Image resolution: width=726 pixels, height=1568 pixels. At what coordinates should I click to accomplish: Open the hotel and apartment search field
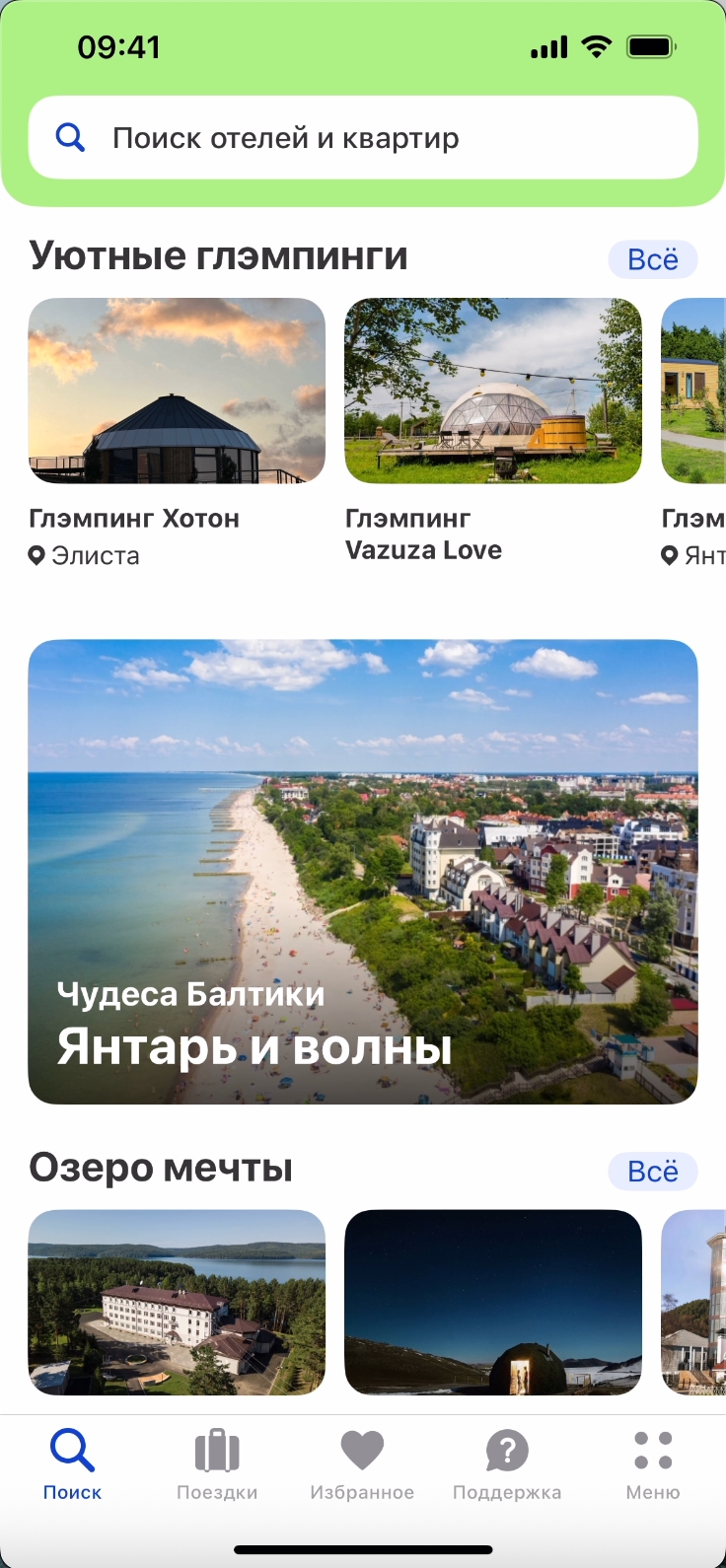pos(363,138)
